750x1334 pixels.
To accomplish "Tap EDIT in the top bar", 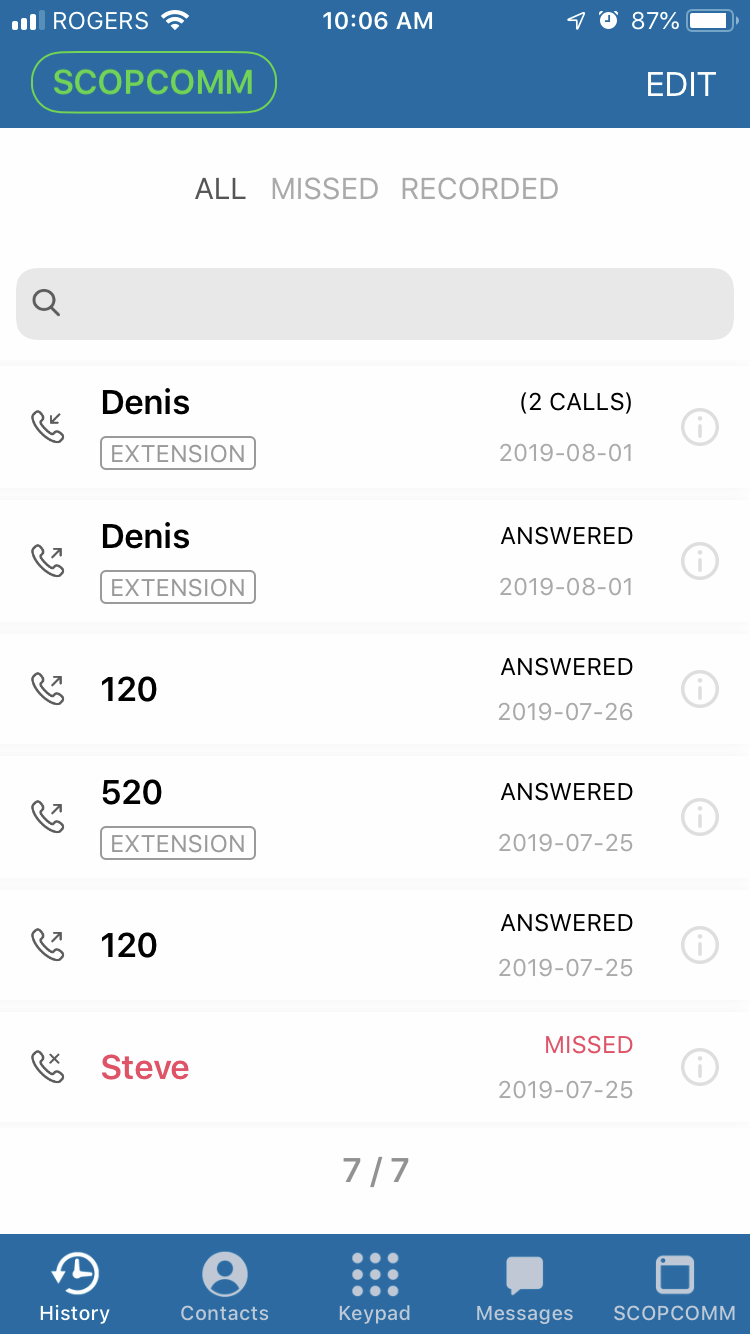I will 681,85.
